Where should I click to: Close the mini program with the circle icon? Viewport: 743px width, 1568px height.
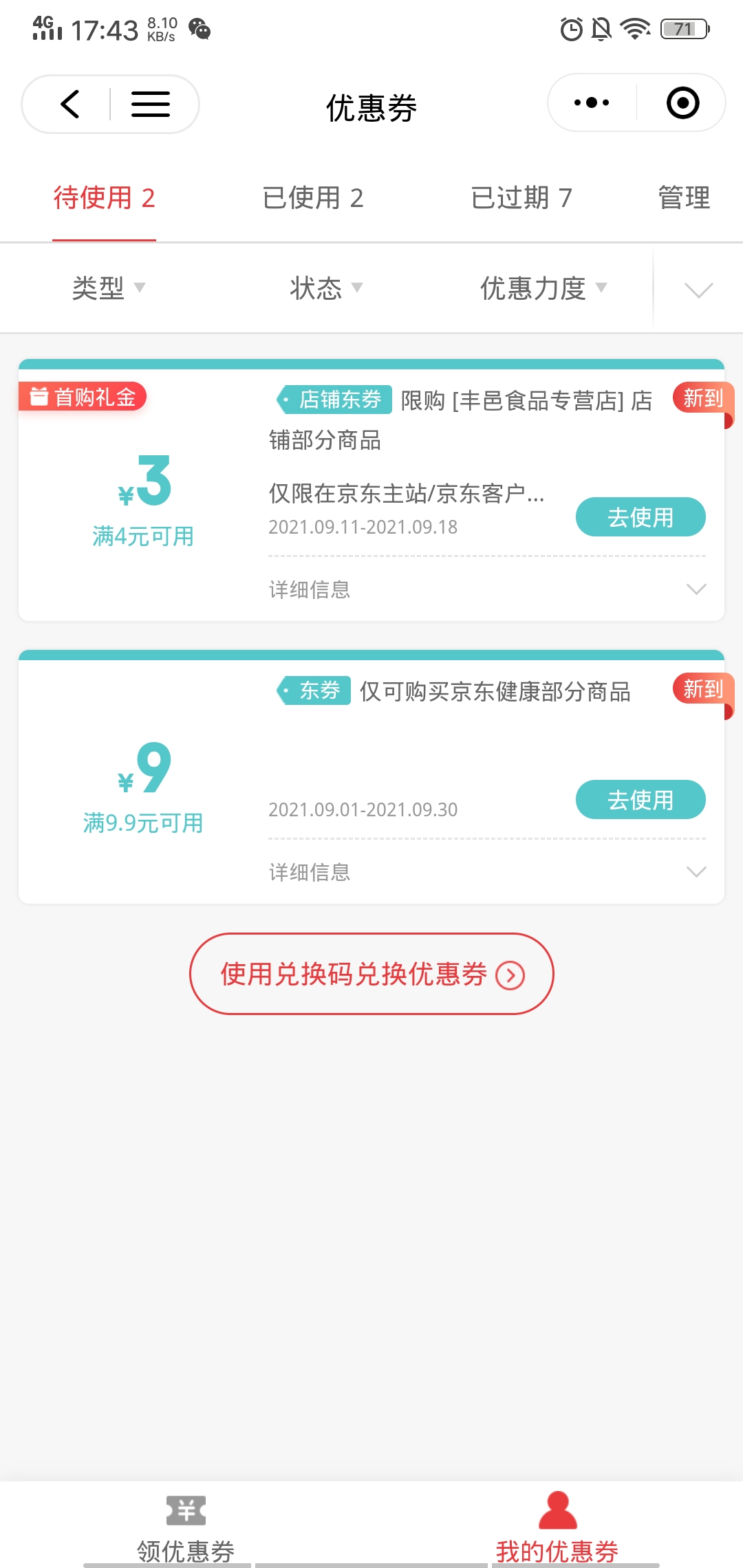[682, 103]
